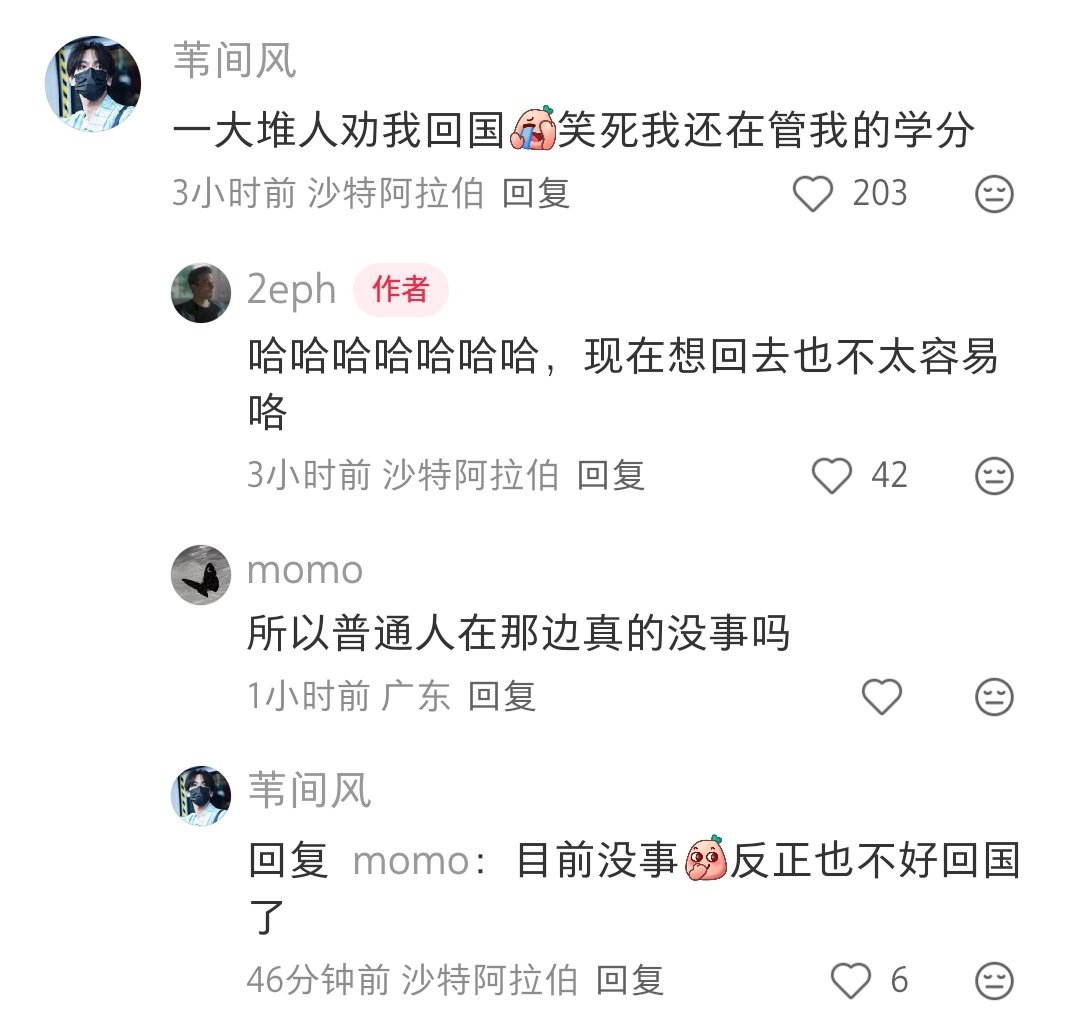Open 苇间风's avatar on the top comment
Viewport: 1079px width, 1024px height.
point(93,85)
